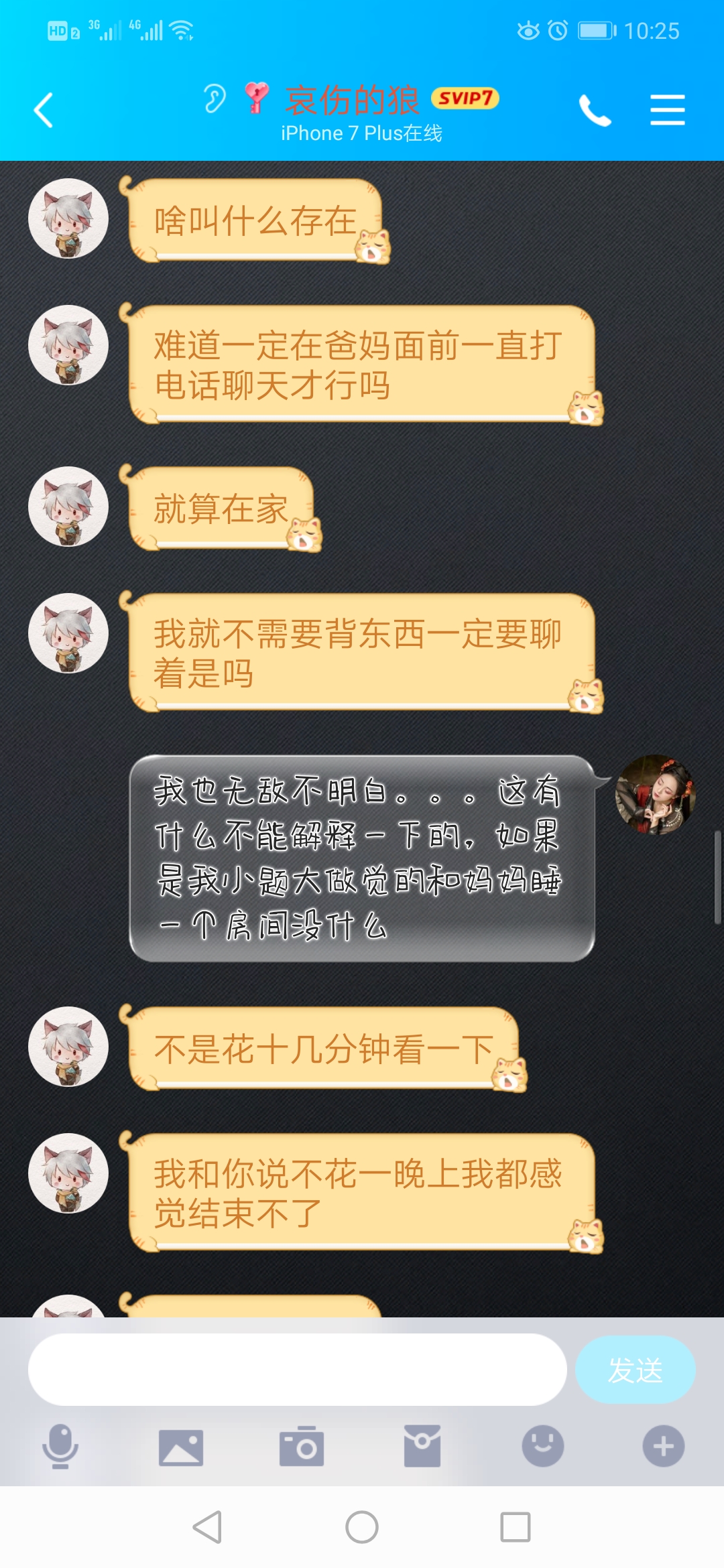Open recent apps
724x1568 pixels.
click(x=516, y=1527)
